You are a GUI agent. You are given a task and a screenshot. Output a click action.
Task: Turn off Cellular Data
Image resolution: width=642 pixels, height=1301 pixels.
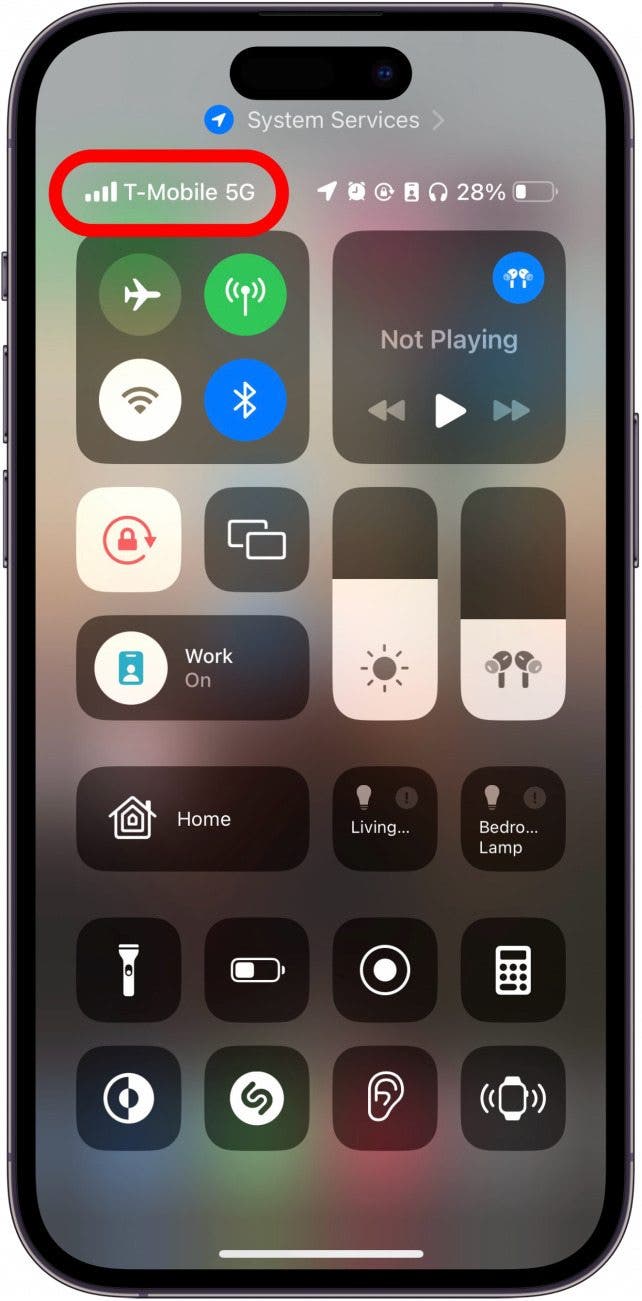245,294
